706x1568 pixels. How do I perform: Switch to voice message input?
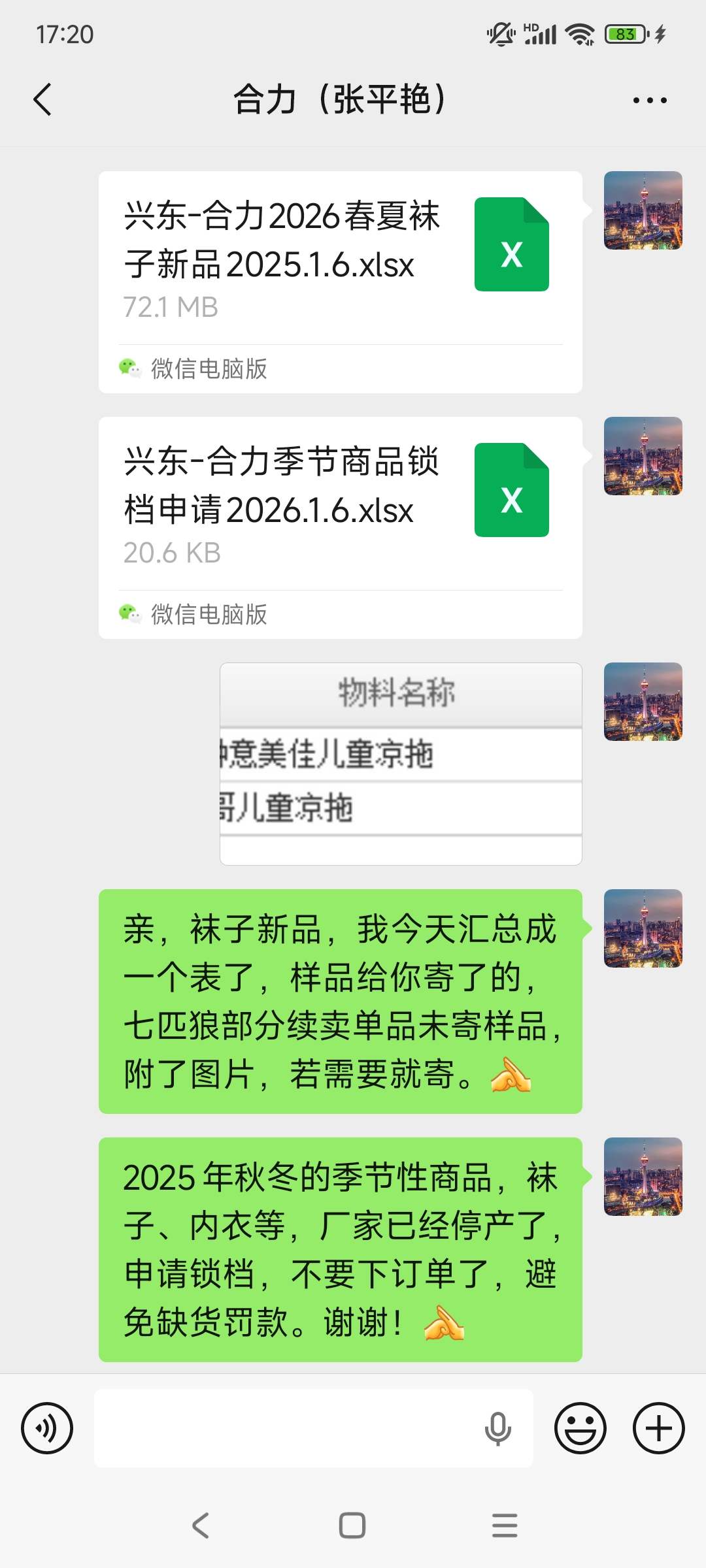[x=47, y=1428]
